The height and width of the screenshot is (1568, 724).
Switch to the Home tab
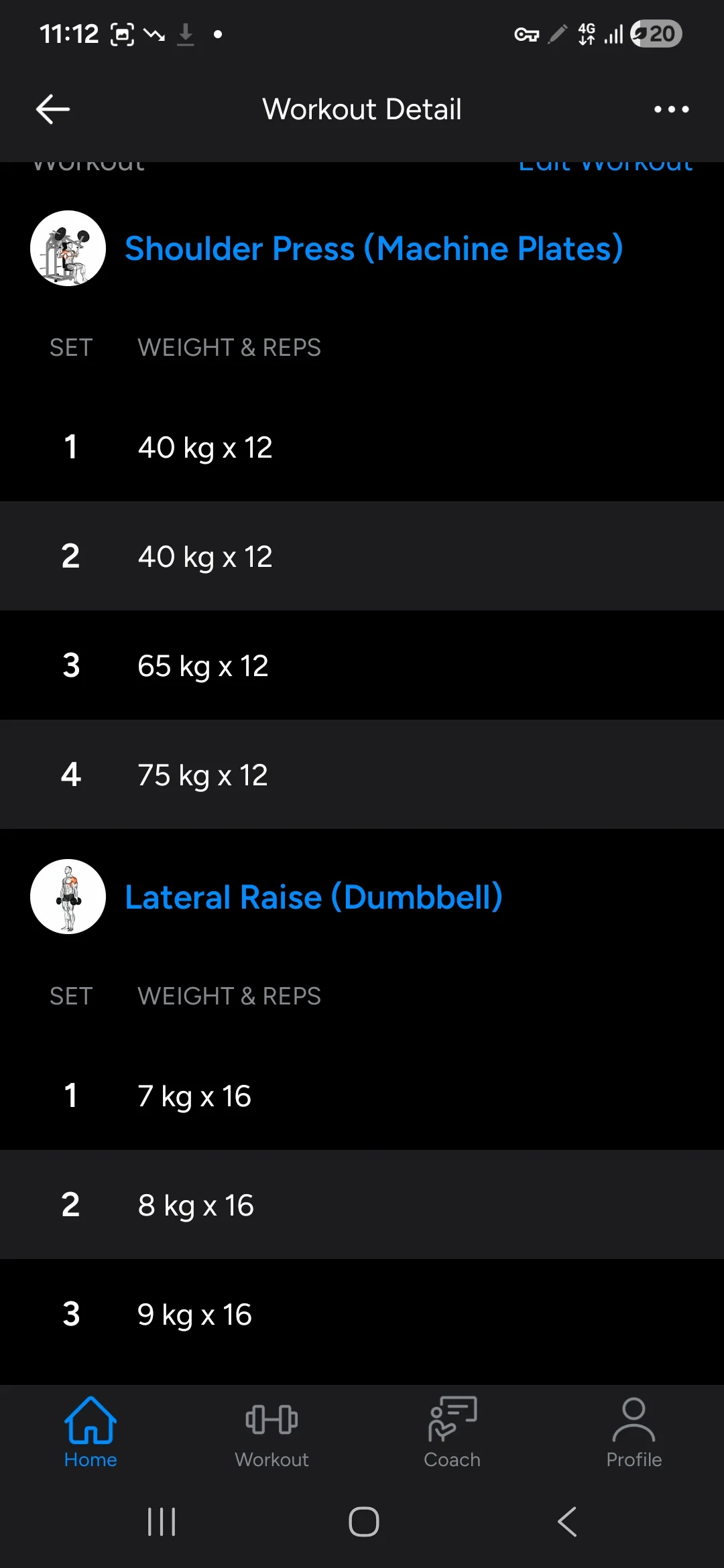click(x=90, y=1433)
